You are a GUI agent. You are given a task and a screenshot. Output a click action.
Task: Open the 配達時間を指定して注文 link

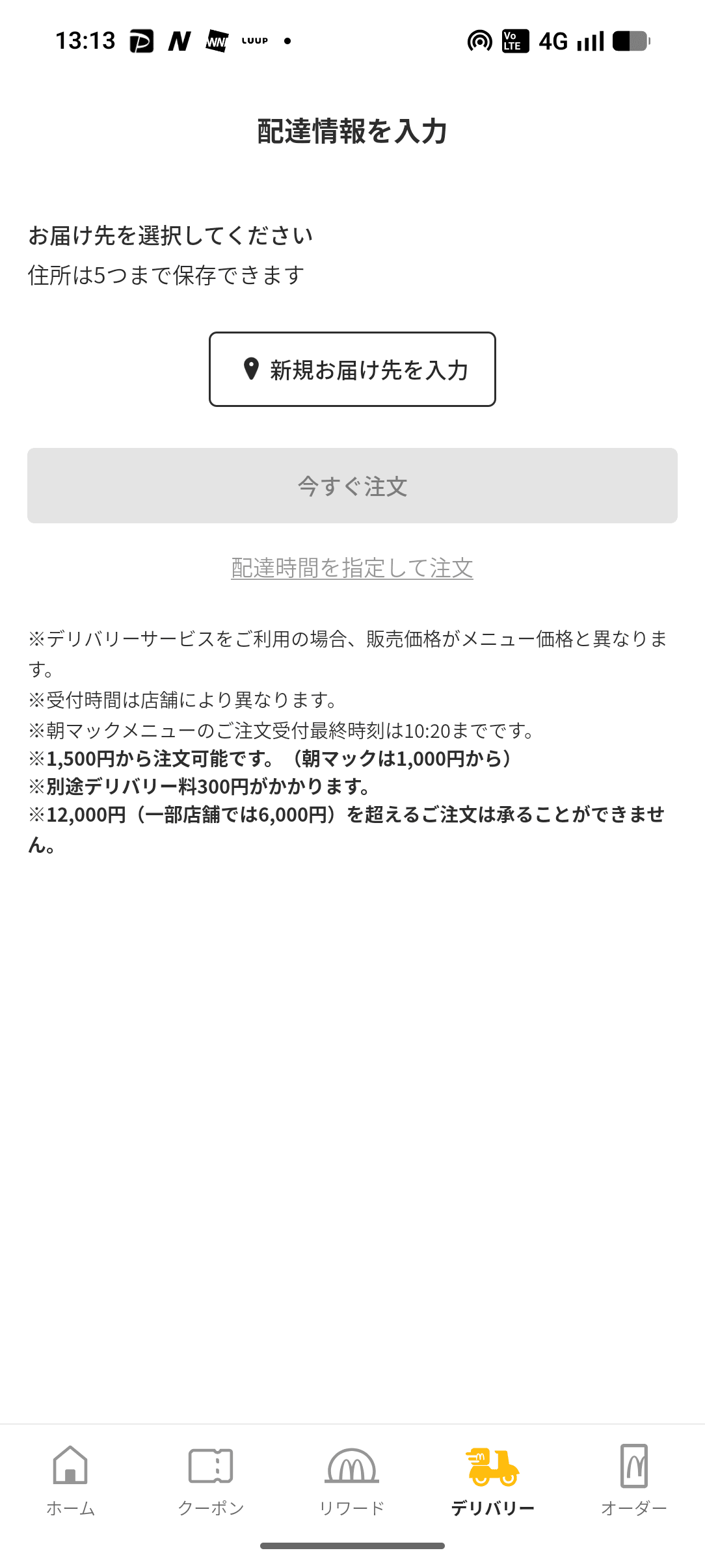point(352,568)
